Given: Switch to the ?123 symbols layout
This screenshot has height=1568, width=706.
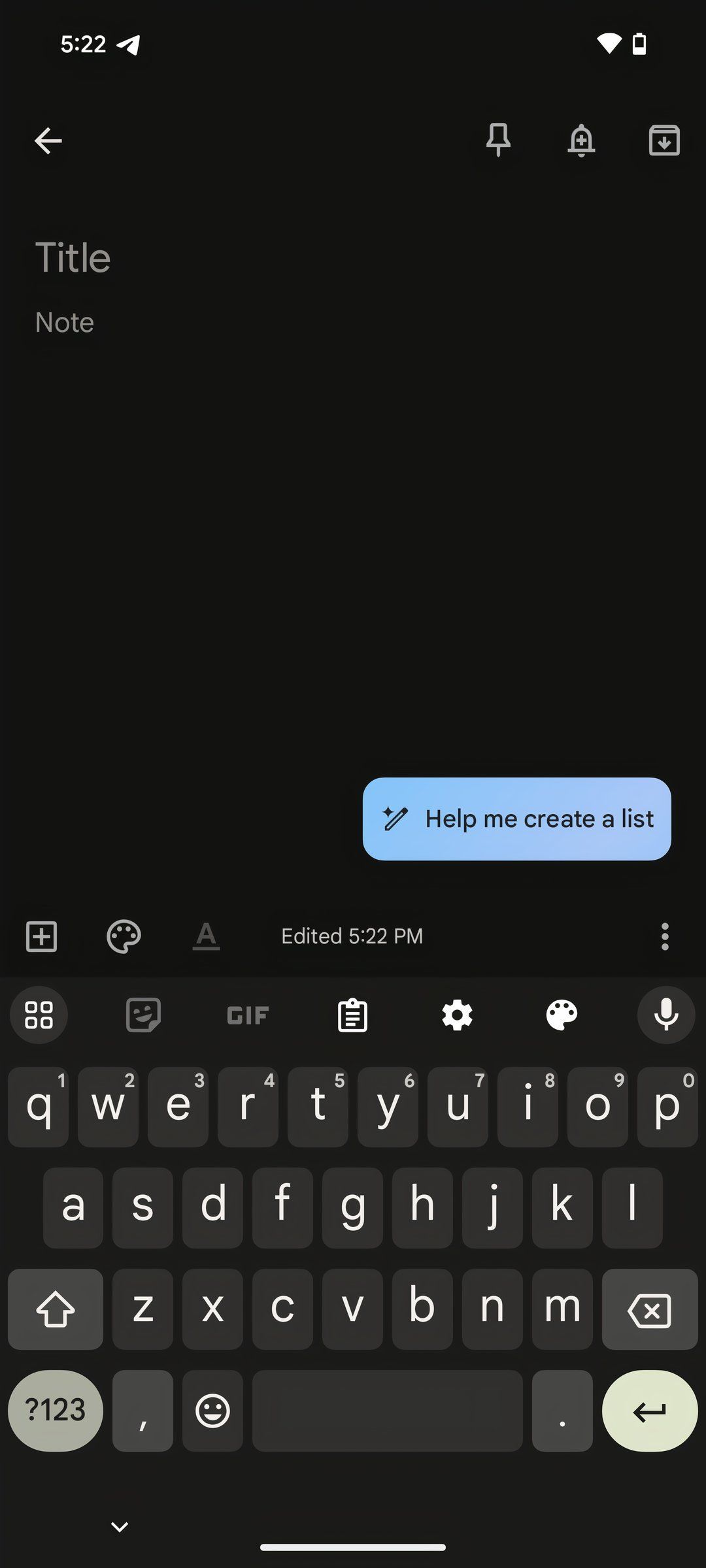Looking at the screenshot, I should coord(55,1411).
